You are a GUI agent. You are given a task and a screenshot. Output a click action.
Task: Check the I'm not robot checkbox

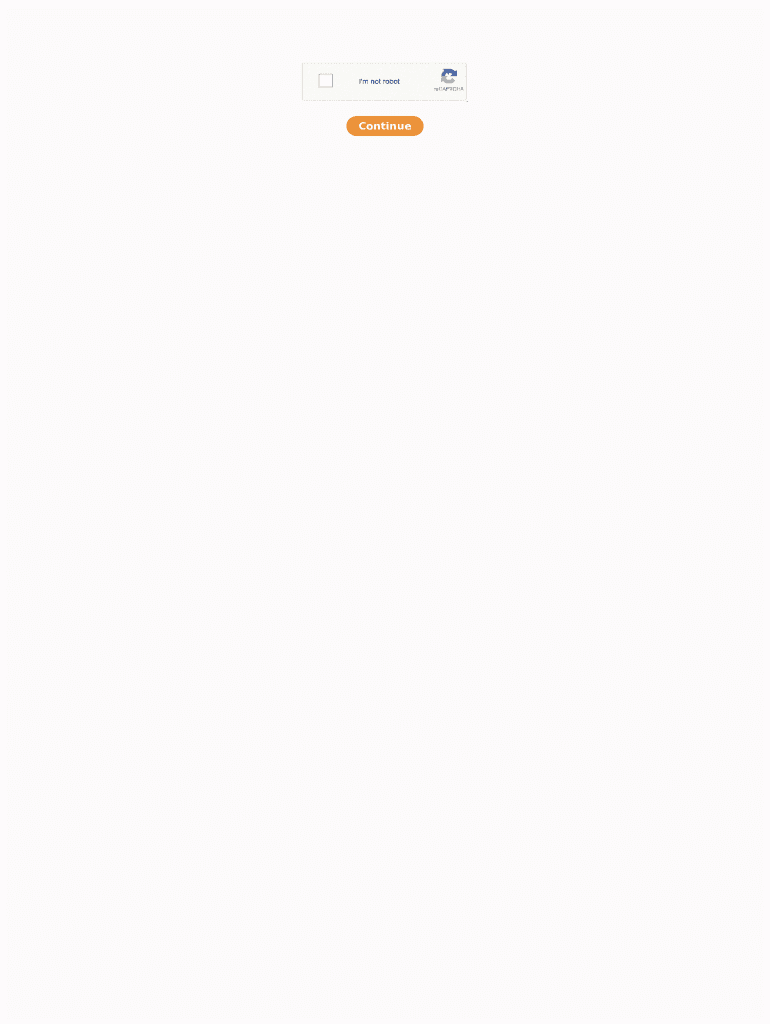(x=325, y=80)
